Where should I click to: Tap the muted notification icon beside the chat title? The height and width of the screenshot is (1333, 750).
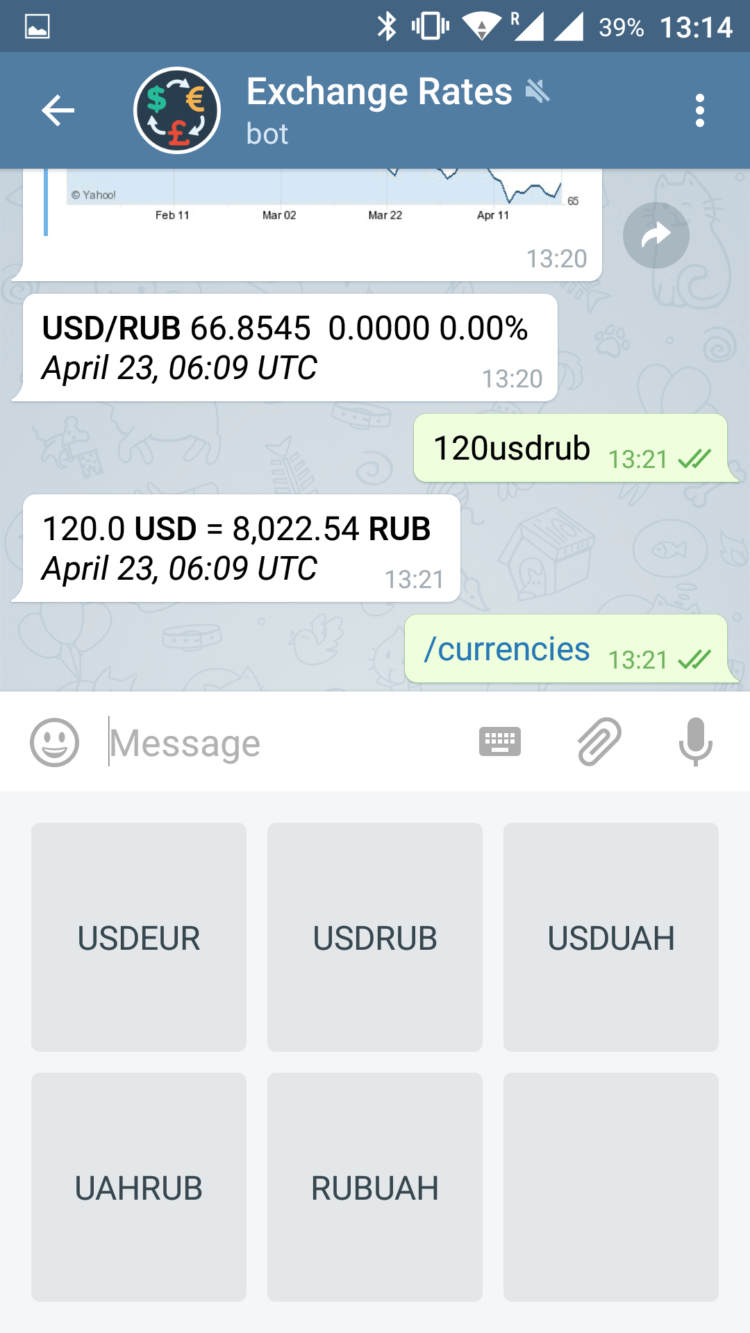(538, 91)
